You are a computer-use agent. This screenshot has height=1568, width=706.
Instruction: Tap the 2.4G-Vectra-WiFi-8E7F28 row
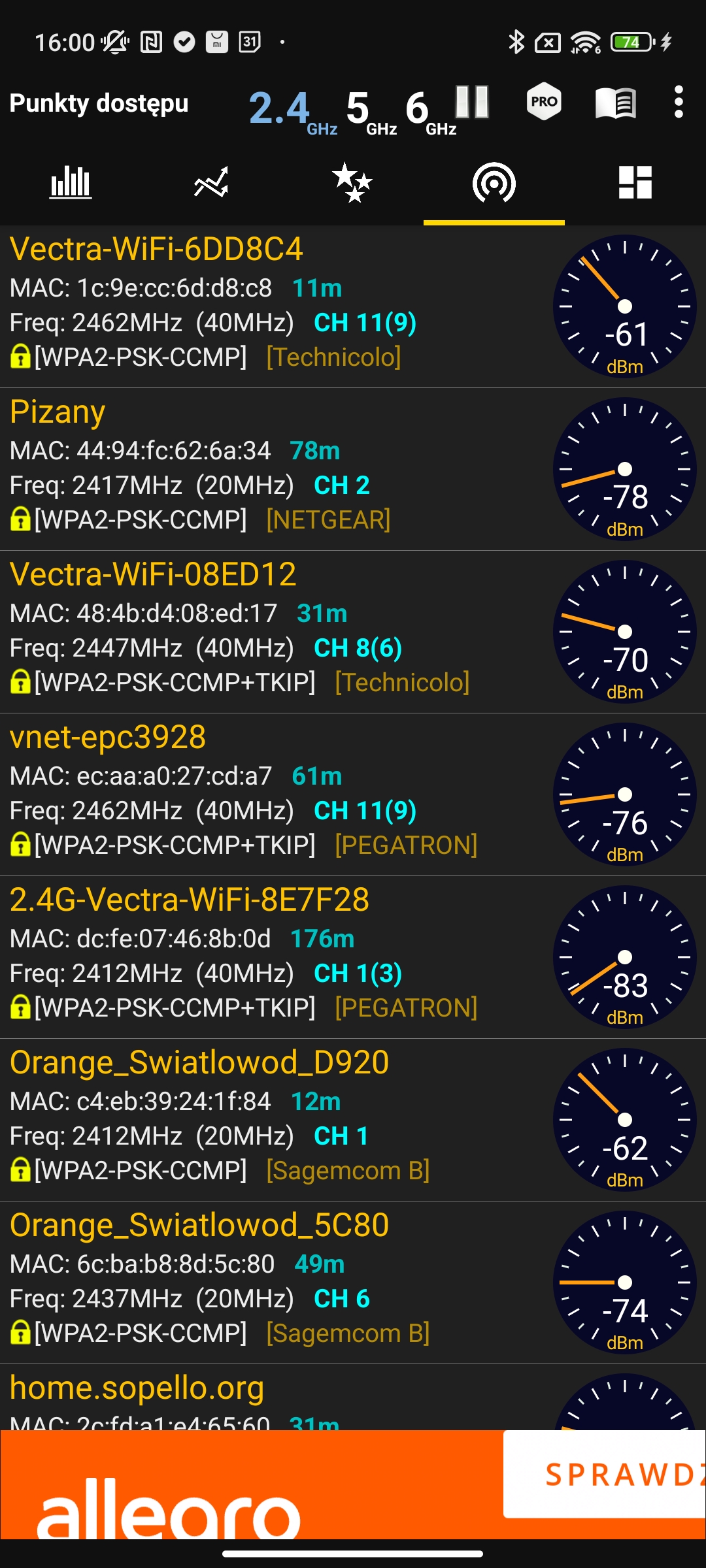point(275,956)
